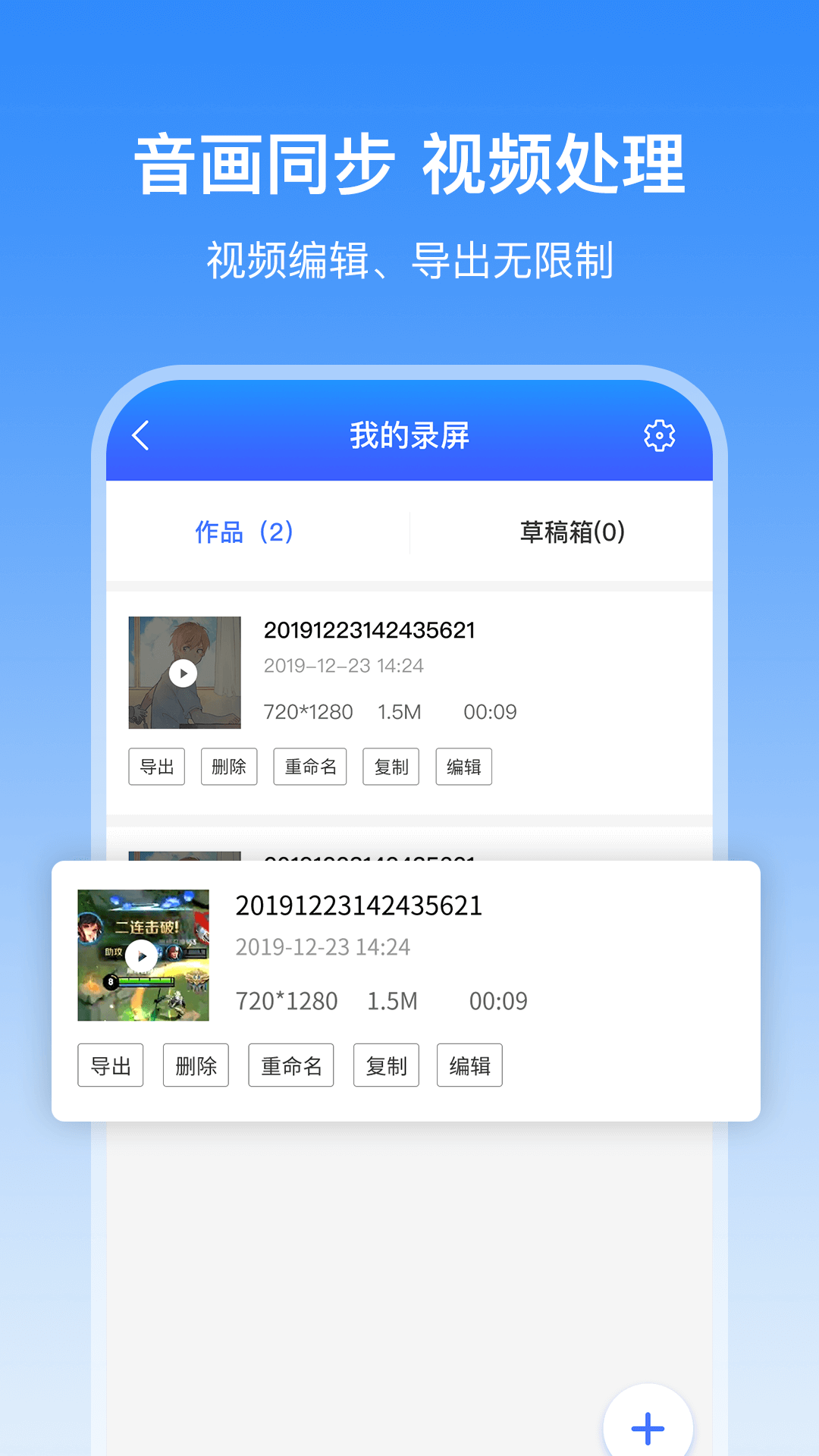Delete the game recording with 删除
Image resolution: width=819 pixels, height=1456 pixels.
point(196,1065)
